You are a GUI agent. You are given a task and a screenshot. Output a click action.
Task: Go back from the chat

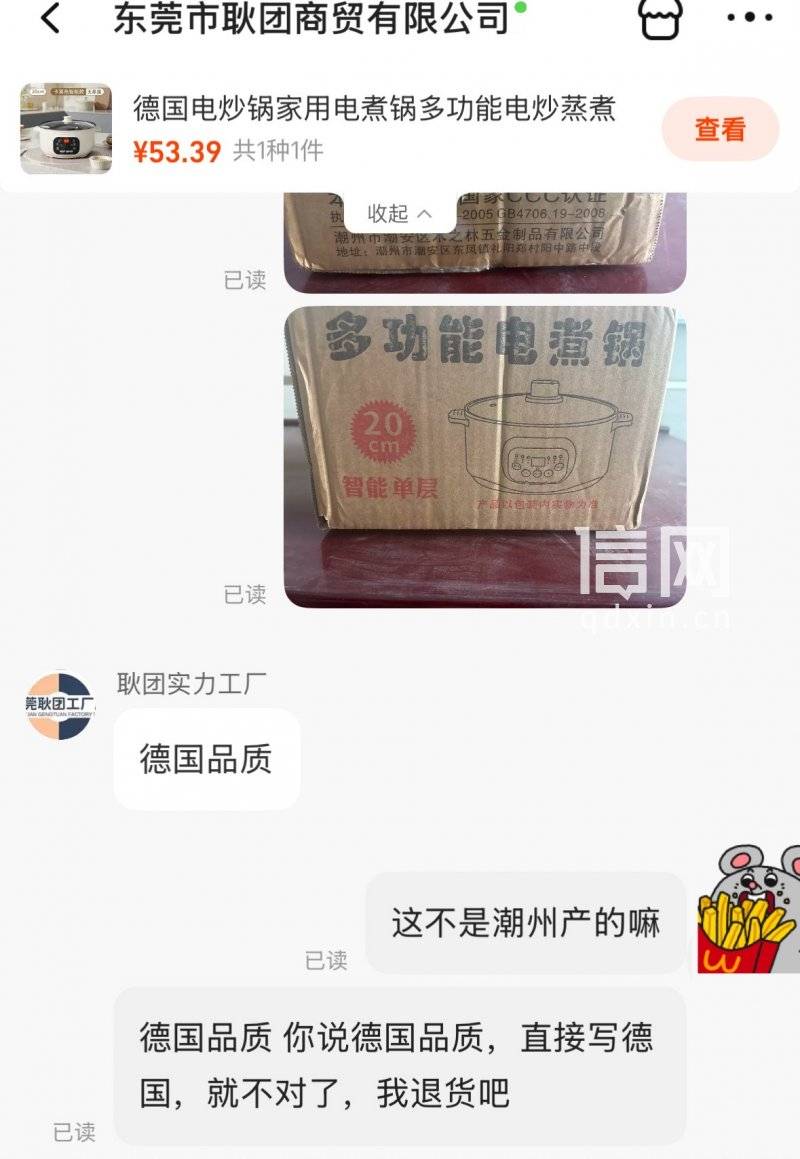(49, 18)
